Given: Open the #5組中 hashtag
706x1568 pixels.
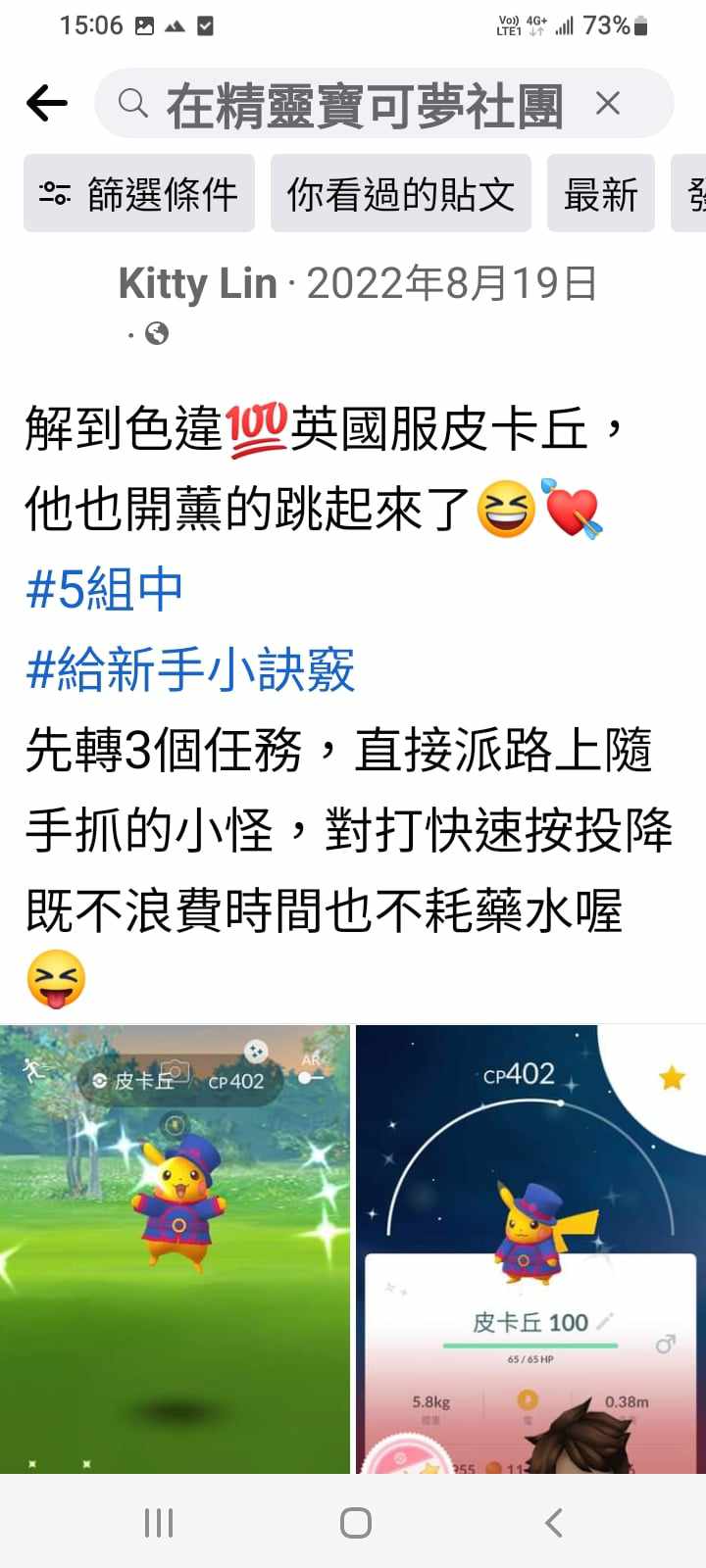Looking at the screenshot, I should [x=105, y=590].
